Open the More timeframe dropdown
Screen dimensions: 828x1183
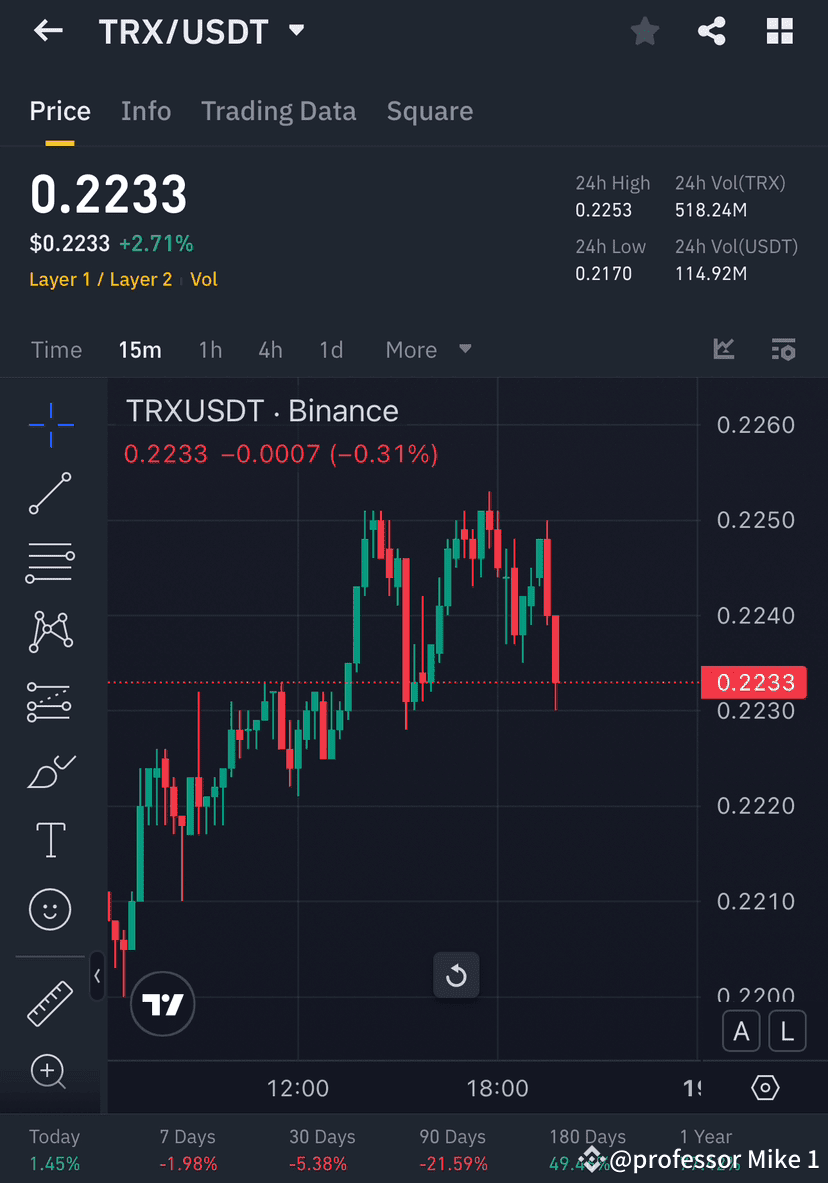(x=425, y=350)
